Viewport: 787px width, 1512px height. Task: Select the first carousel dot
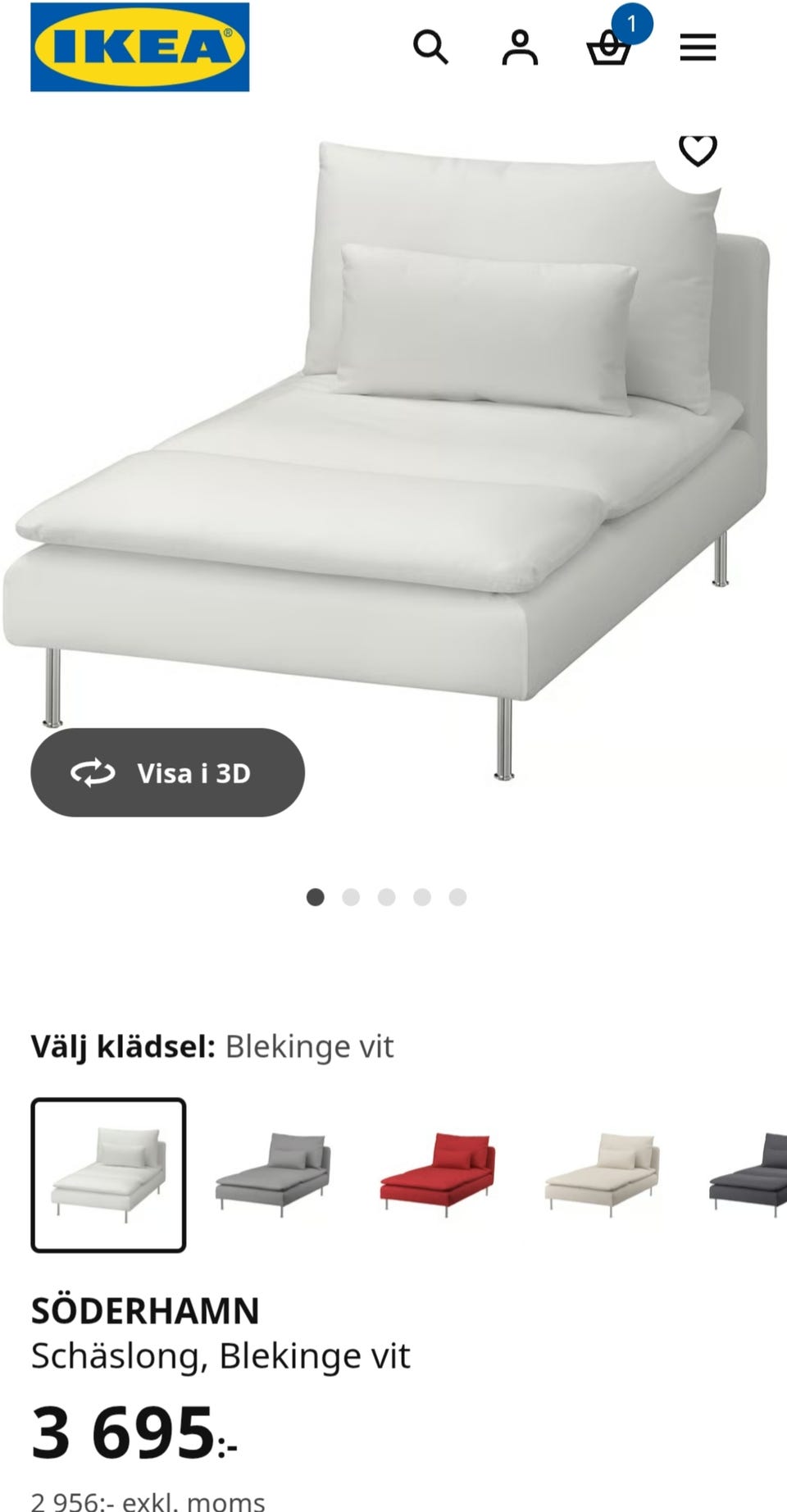click(316, 897)
